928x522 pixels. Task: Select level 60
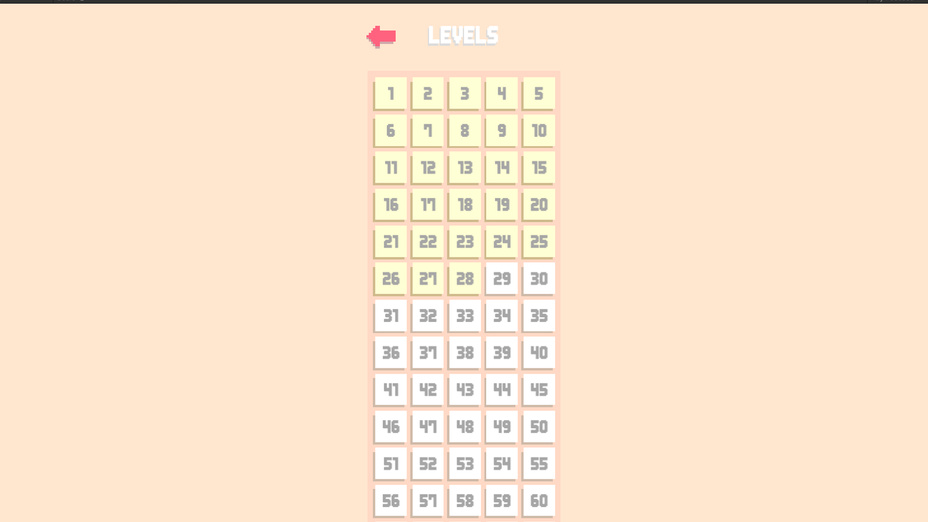click(x=539, y=501)
